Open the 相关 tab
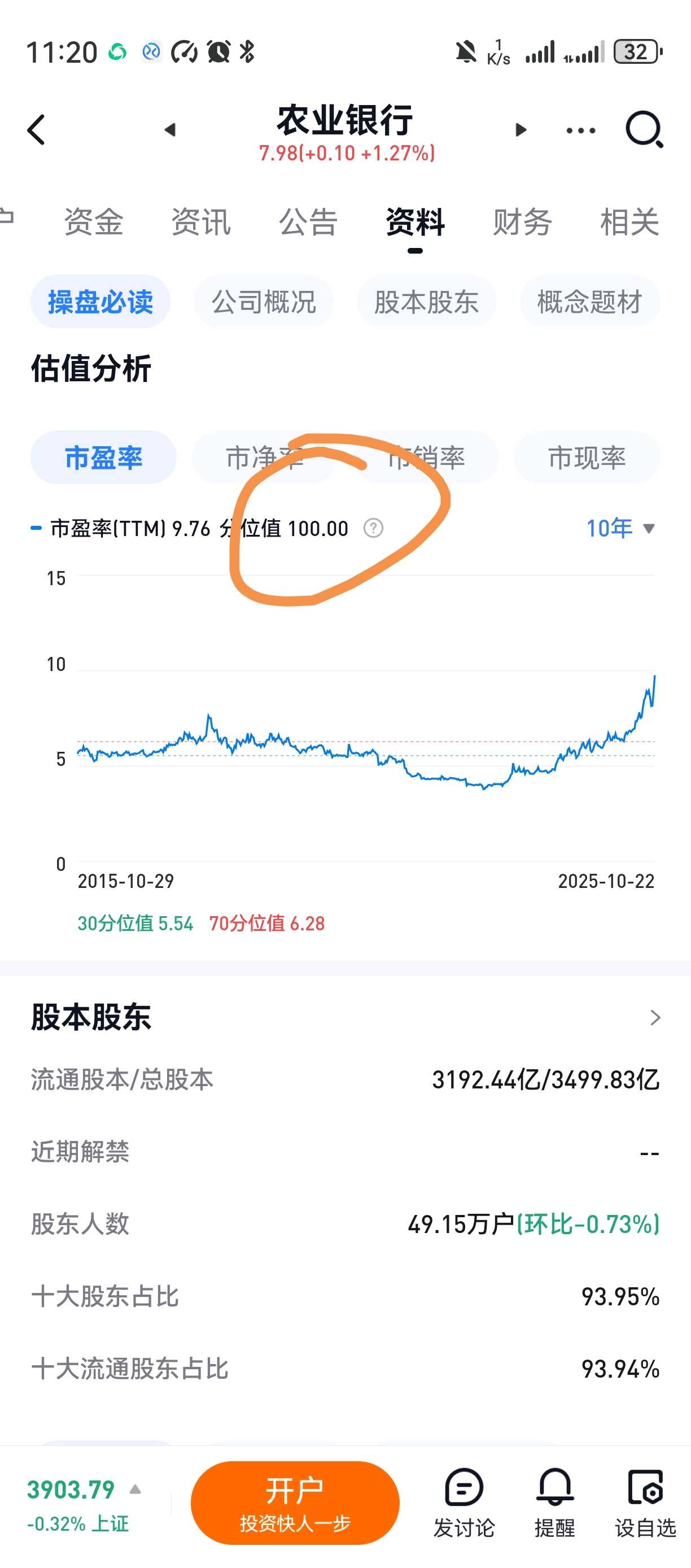 point(629,221)
